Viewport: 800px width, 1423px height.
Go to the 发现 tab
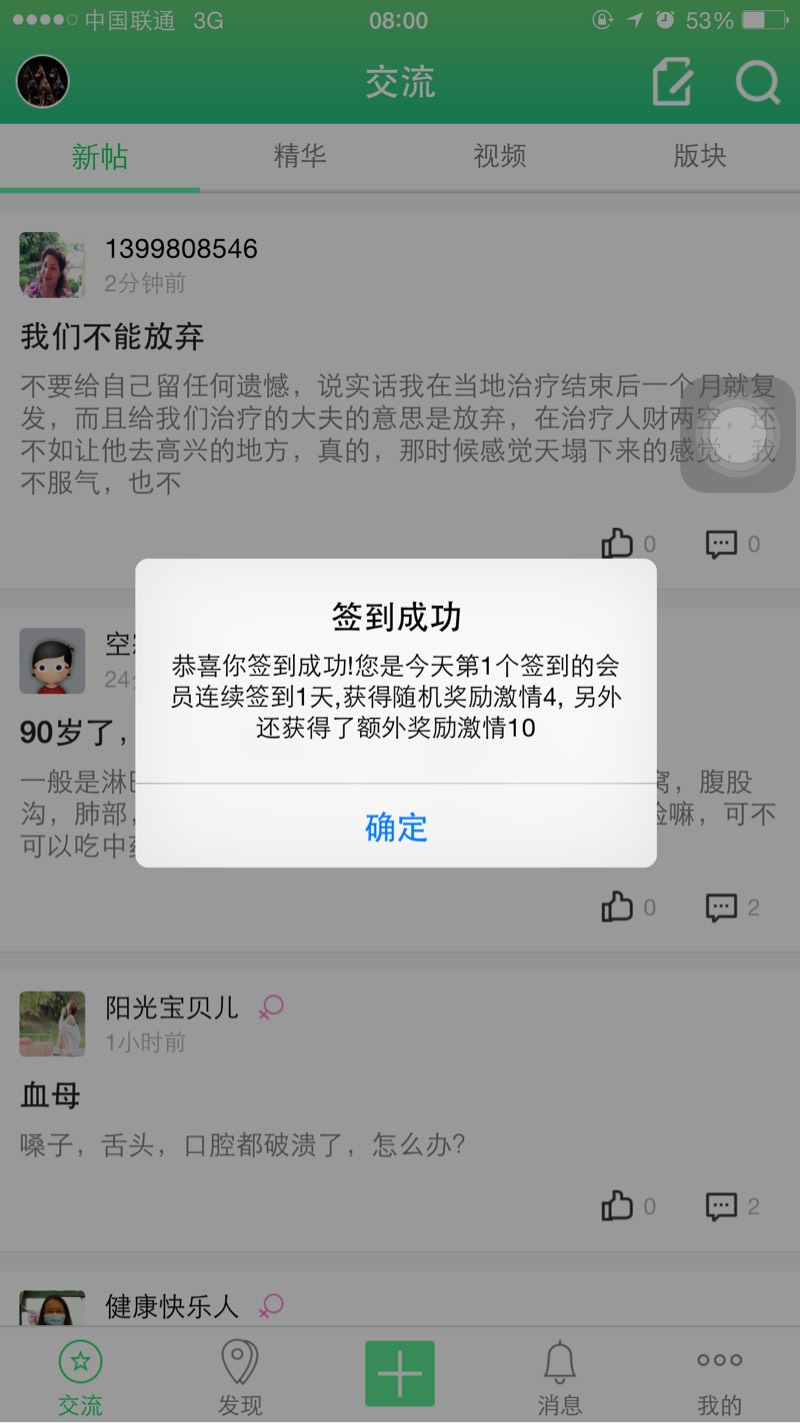(240, 1377)
